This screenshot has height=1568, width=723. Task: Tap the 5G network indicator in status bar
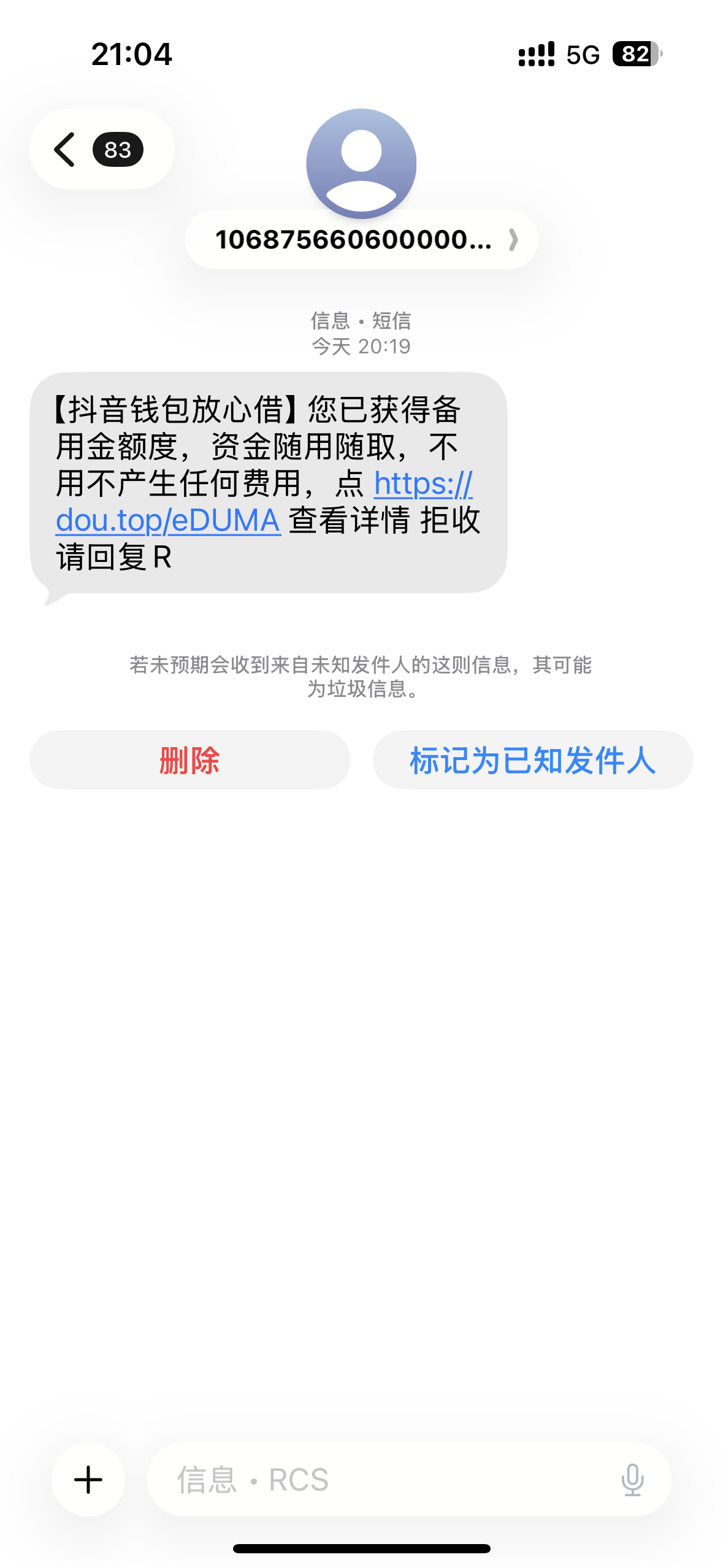point(580,55)
